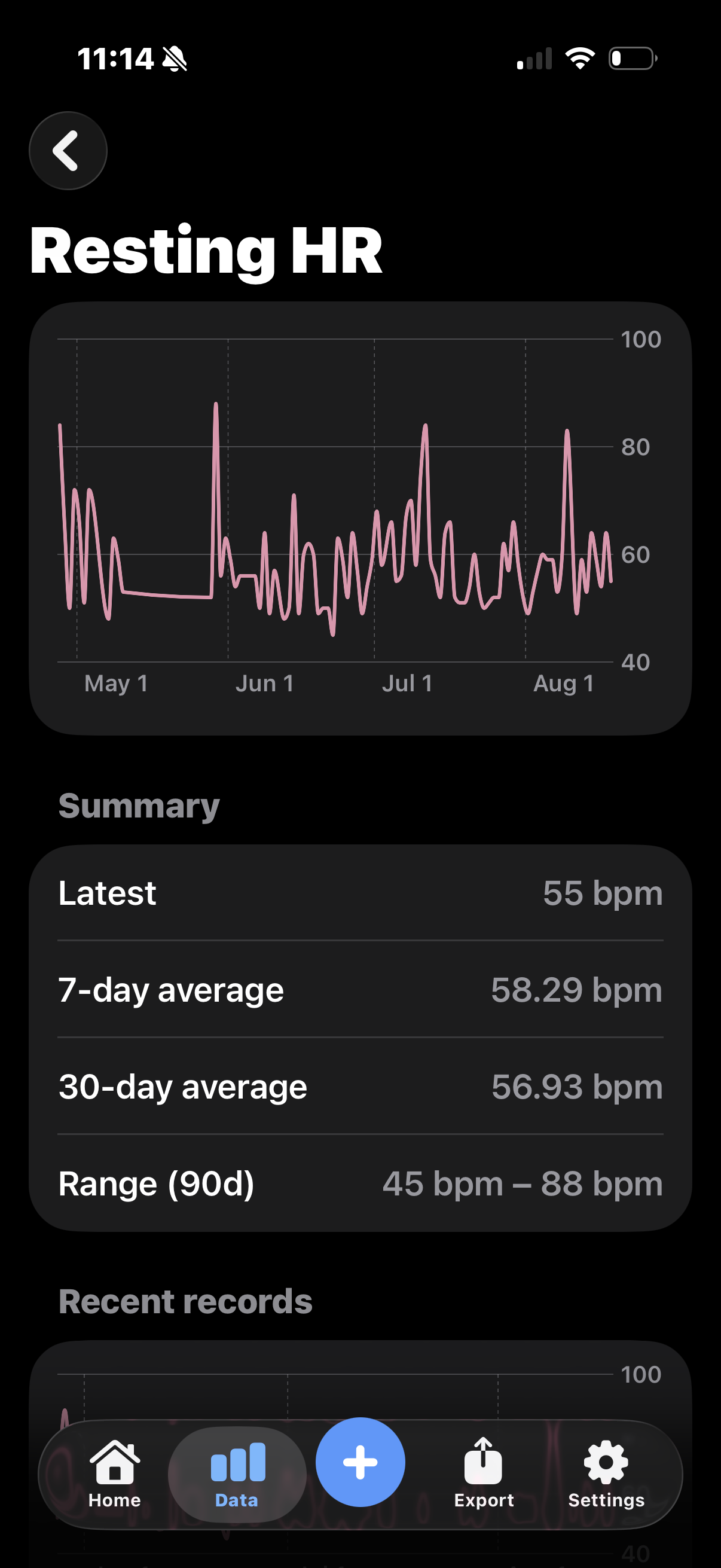Go back using the arrow button
721x1568 pixels.
click(x=68, y=151)
